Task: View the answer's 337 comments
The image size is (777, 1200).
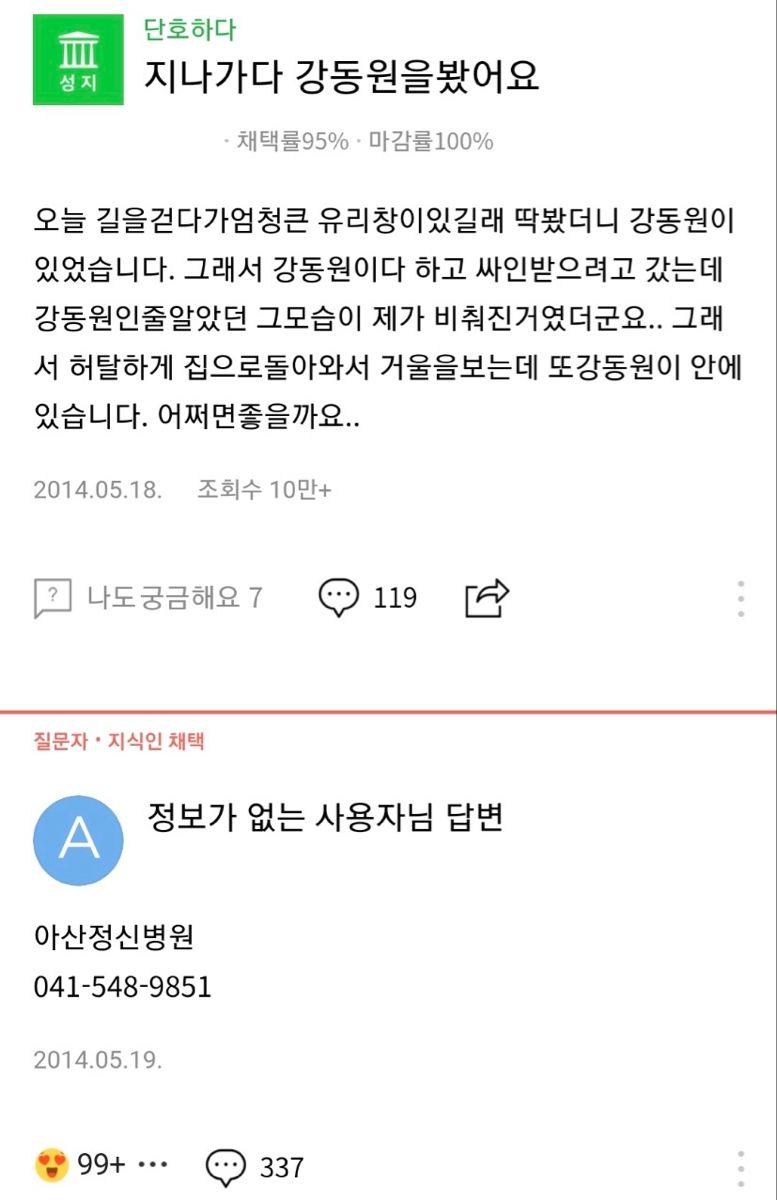Action: (x=254, y=1166)
